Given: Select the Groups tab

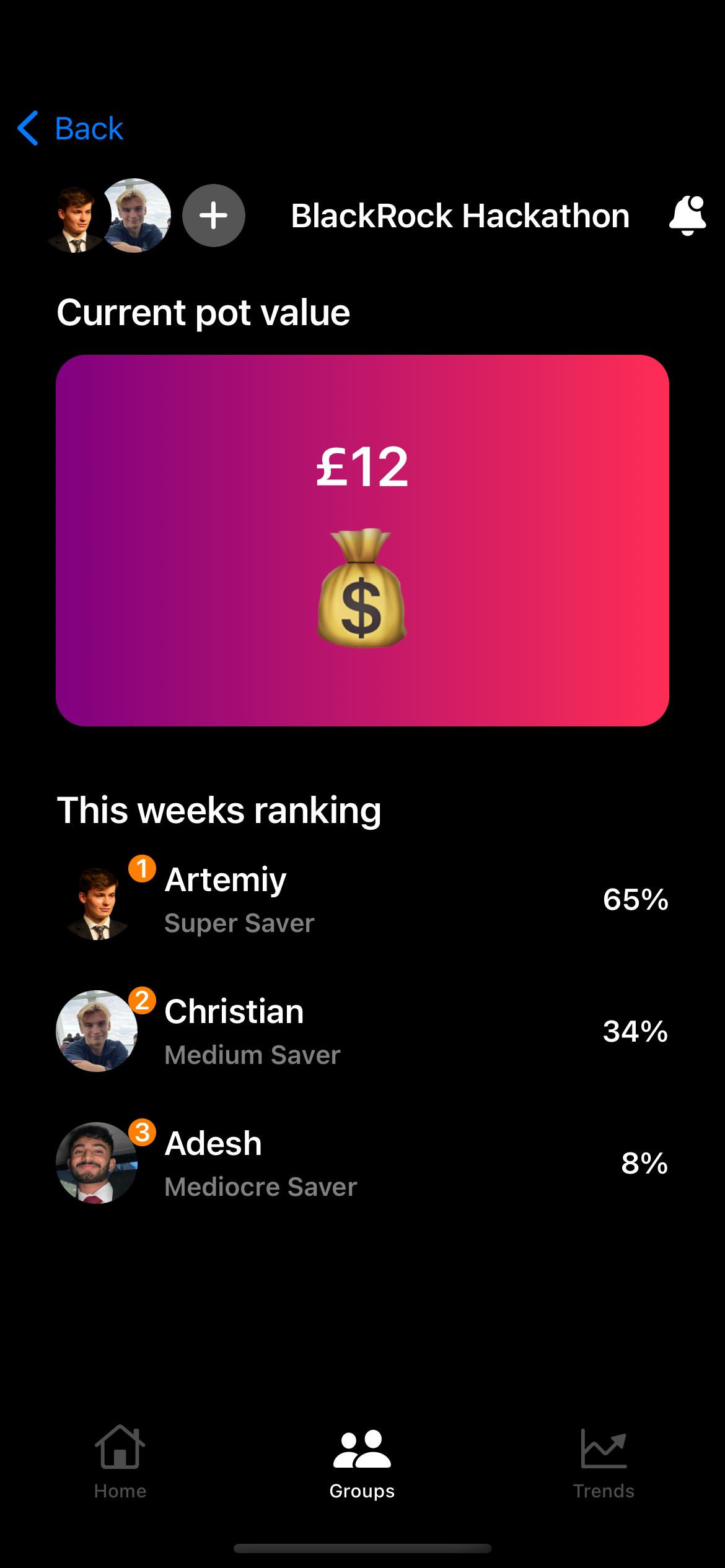Looking at the screenshot, I should [362, 1461].
